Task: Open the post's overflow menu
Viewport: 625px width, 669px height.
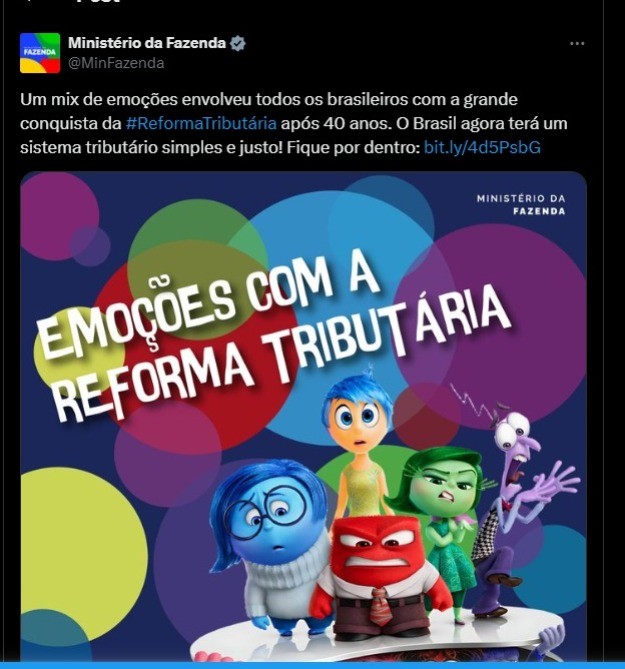Action: coord(577,44)
